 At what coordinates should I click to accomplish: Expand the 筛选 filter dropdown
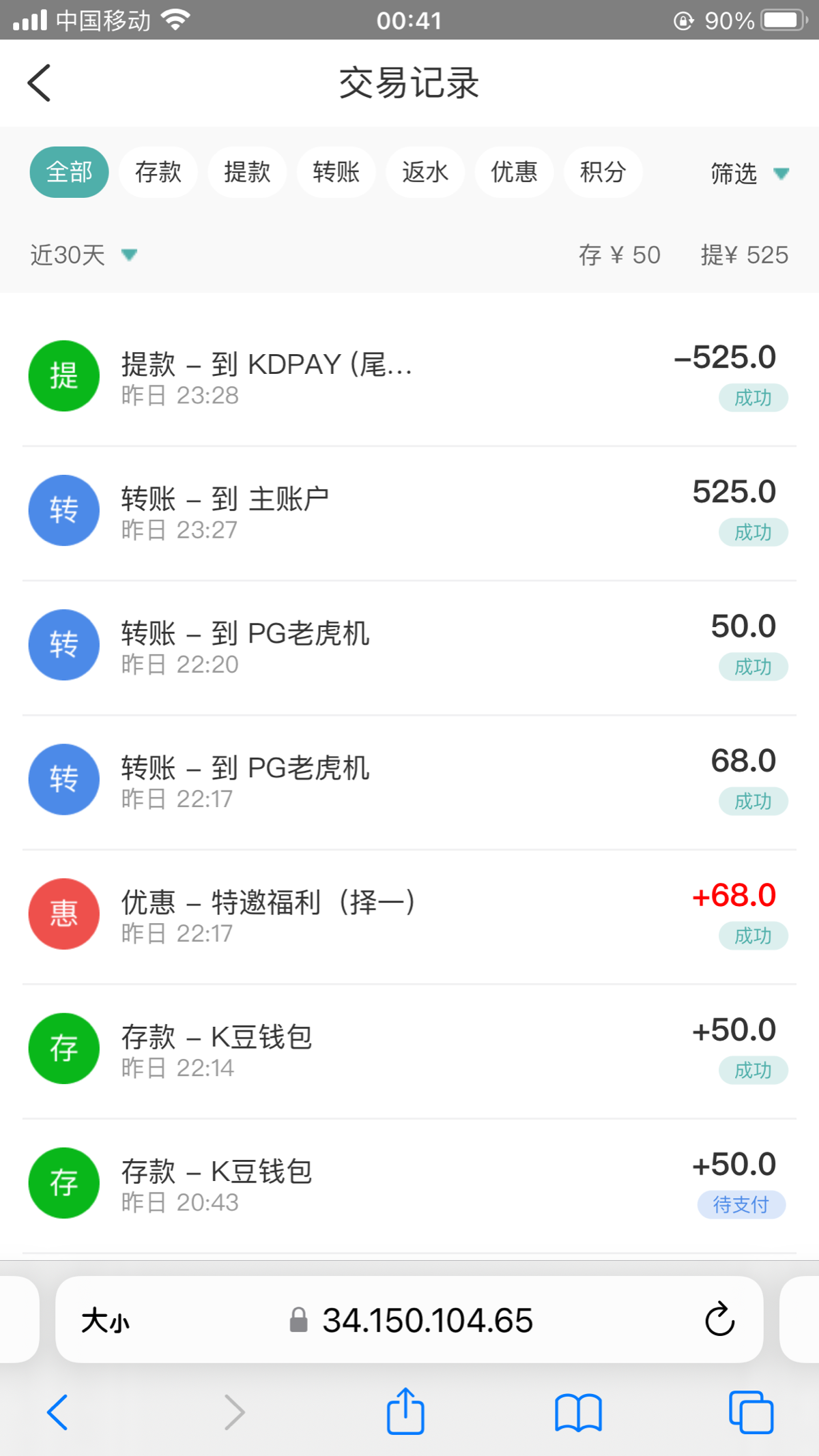point(748,173)
